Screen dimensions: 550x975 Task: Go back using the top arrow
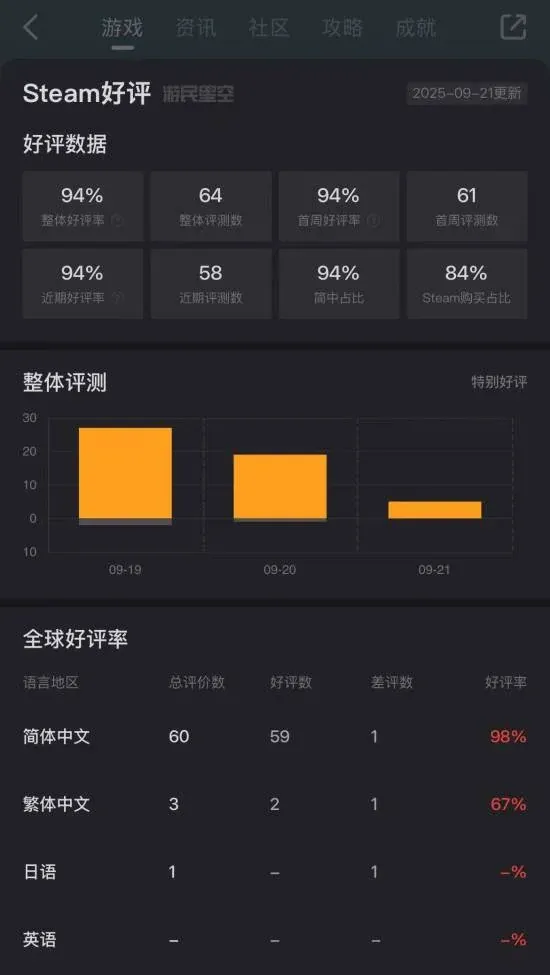click(x=30, y=27)
